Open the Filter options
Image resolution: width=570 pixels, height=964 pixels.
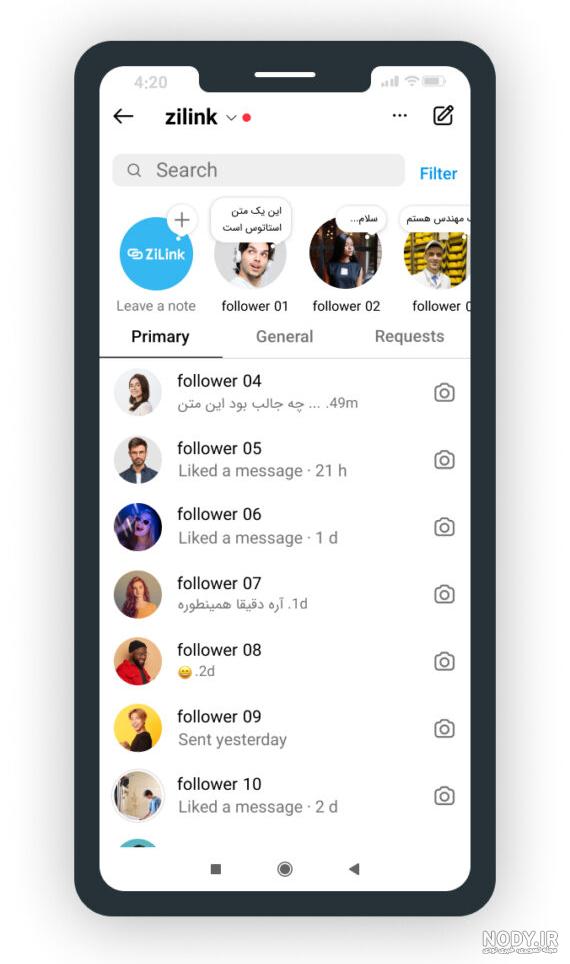point(438,173)
